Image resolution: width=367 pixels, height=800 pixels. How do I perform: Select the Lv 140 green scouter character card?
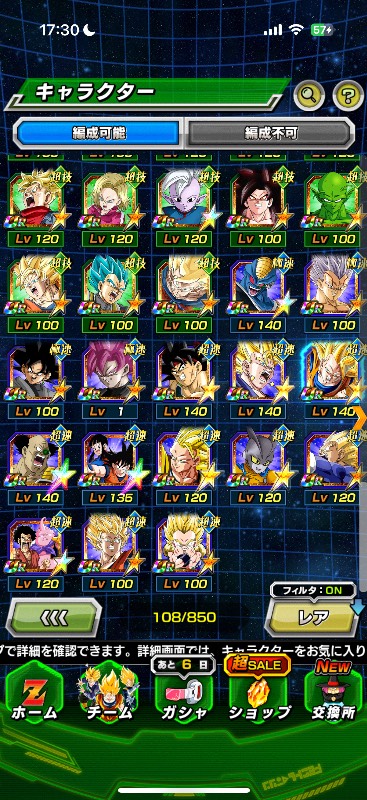coord(37,467)
